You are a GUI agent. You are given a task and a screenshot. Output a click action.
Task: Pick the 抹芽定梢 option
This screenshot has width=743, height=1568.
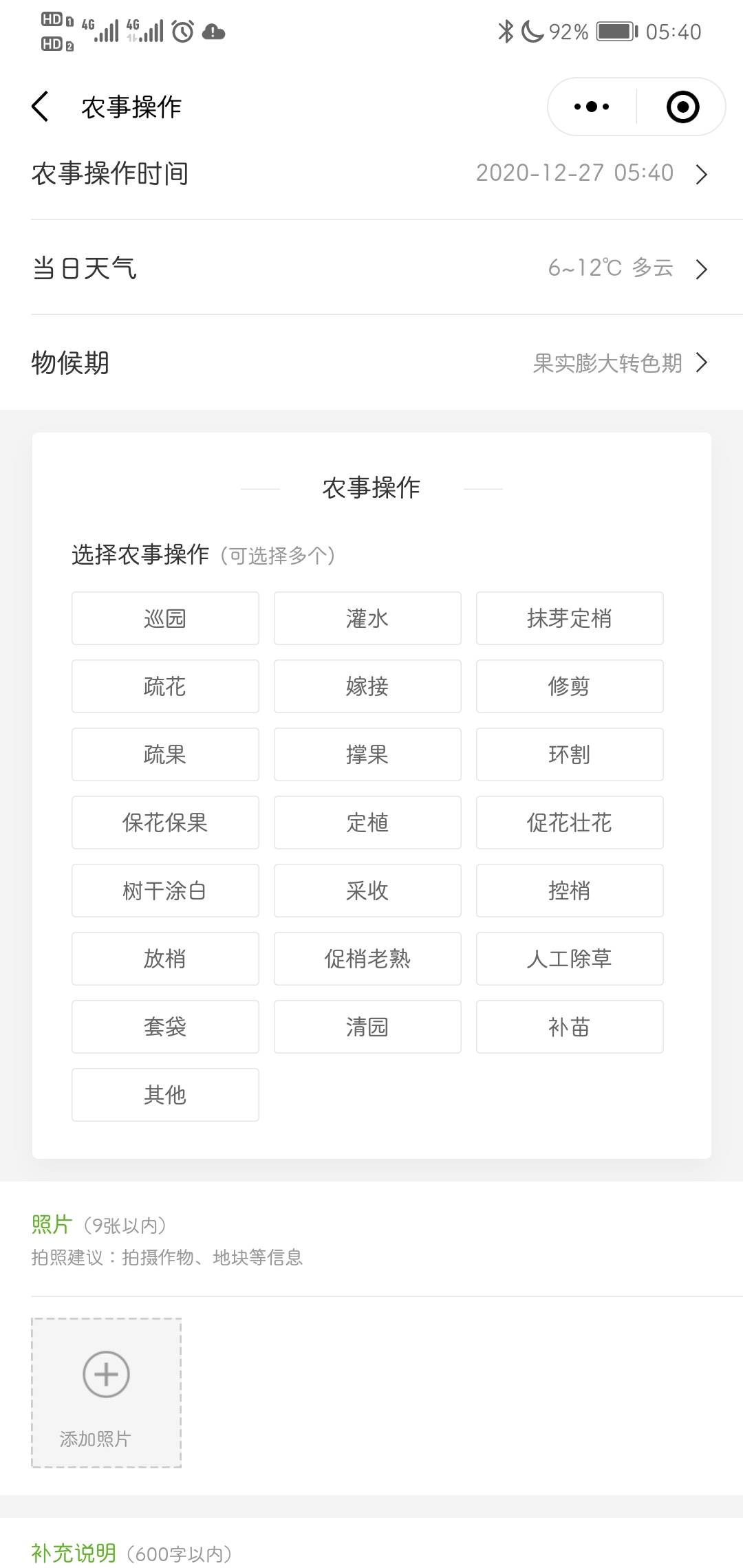pos(570,618)
